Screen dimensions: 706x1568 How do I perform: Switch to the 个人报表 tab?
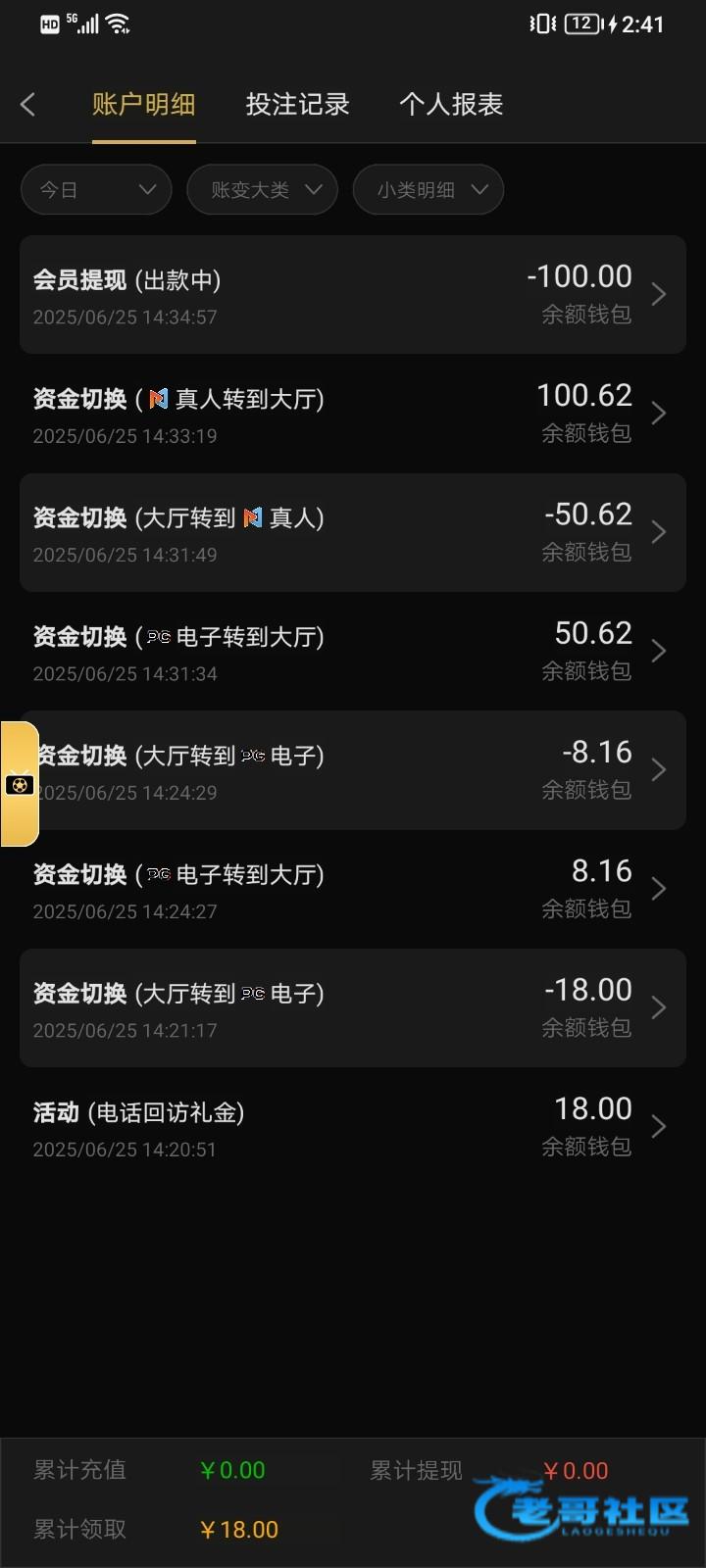[451, 104]
